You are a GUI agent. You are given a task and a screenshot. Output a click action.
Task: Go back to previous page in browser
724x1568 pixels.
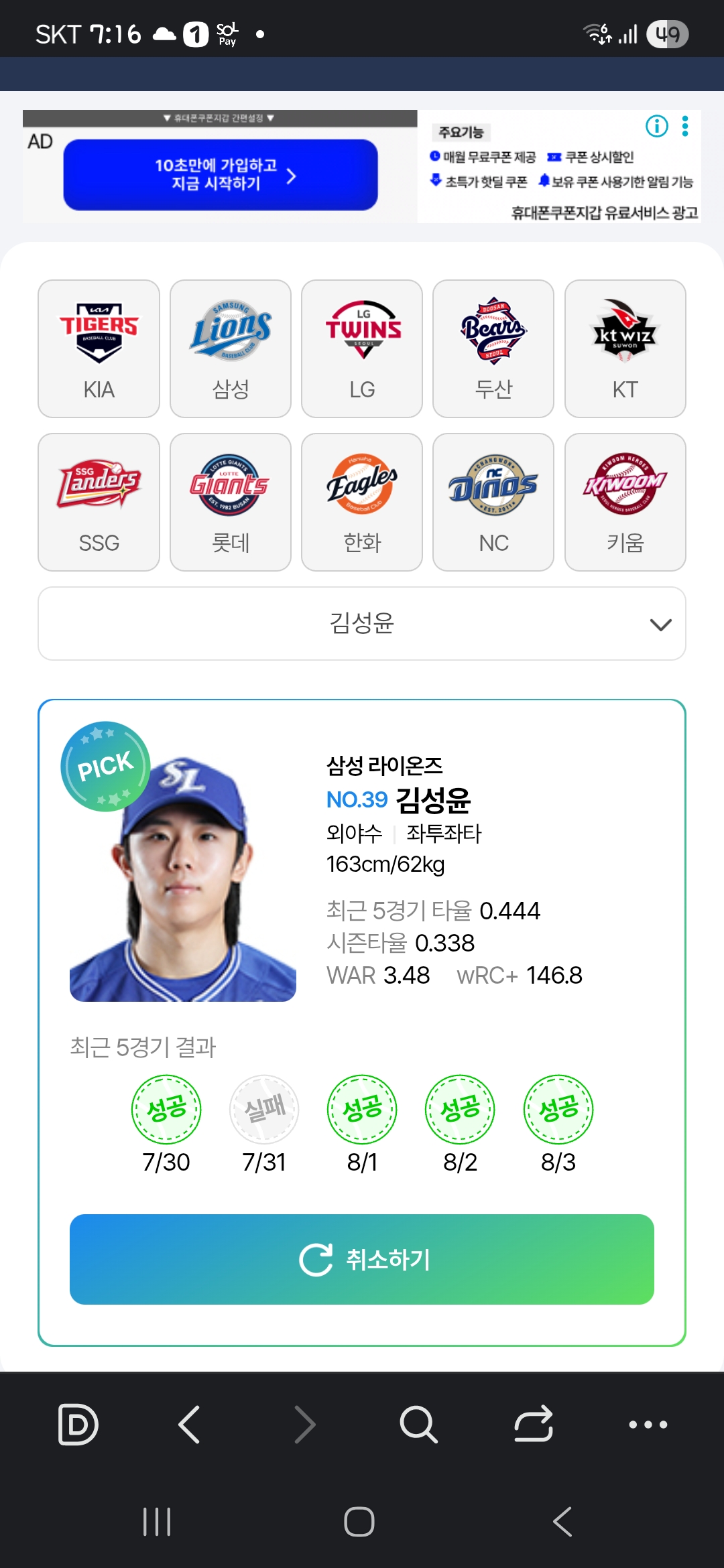click(190, 1424)
